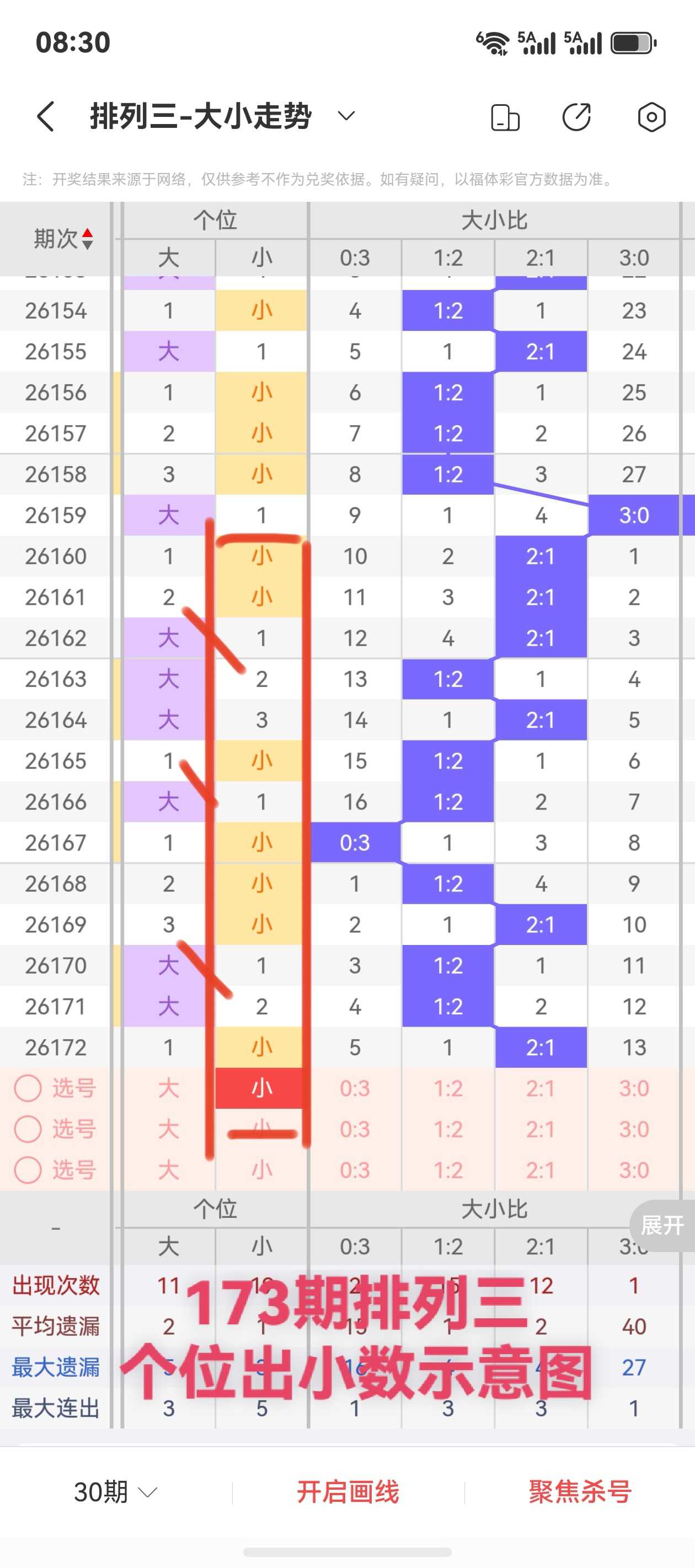Image resolution: width=695 pixels, height=1568 pixels.
Task: Share this trend chart
Action: (x=576, y=117)
